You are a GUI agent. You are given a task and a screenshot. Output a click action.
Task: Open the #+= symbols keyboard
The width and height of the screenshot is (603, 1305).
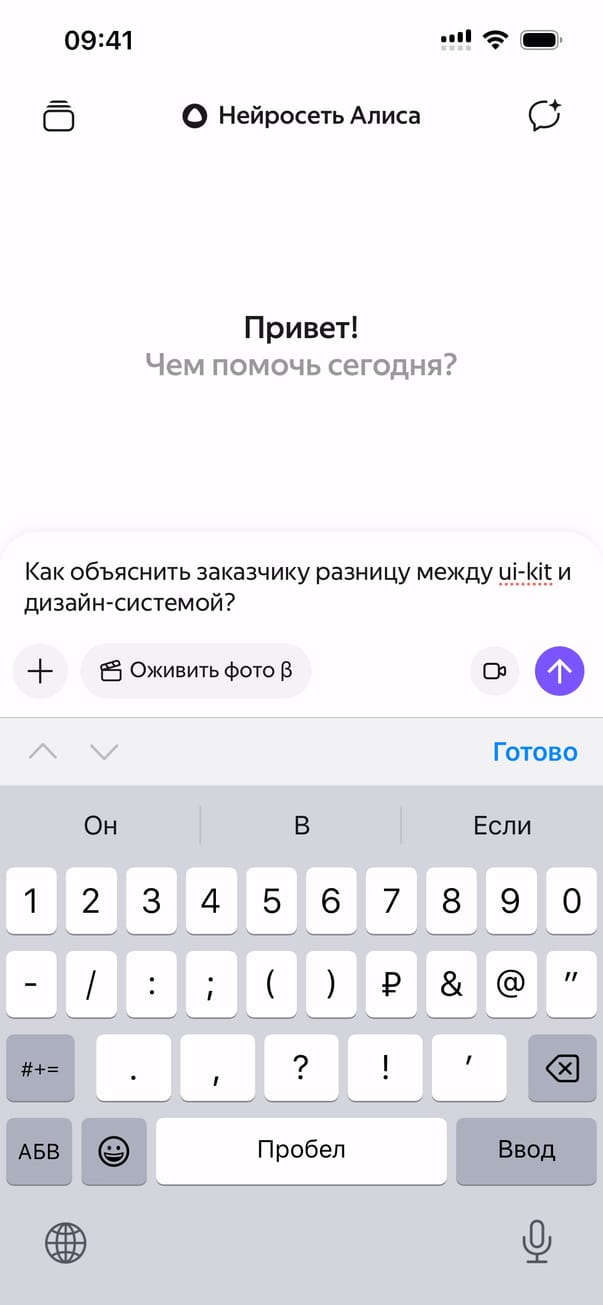pyautogui.click(x=40, y=1068)
